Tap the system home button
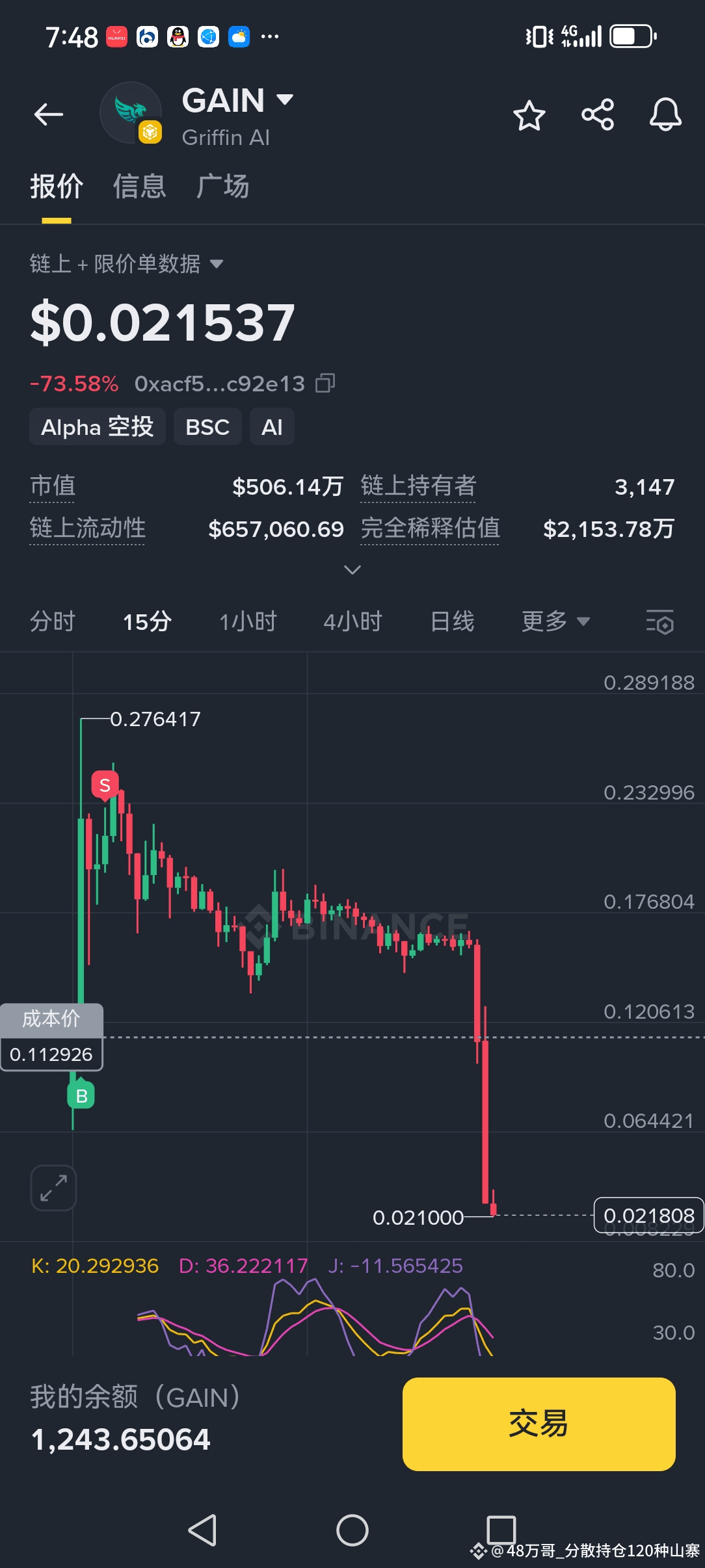 coord(352,1530)
